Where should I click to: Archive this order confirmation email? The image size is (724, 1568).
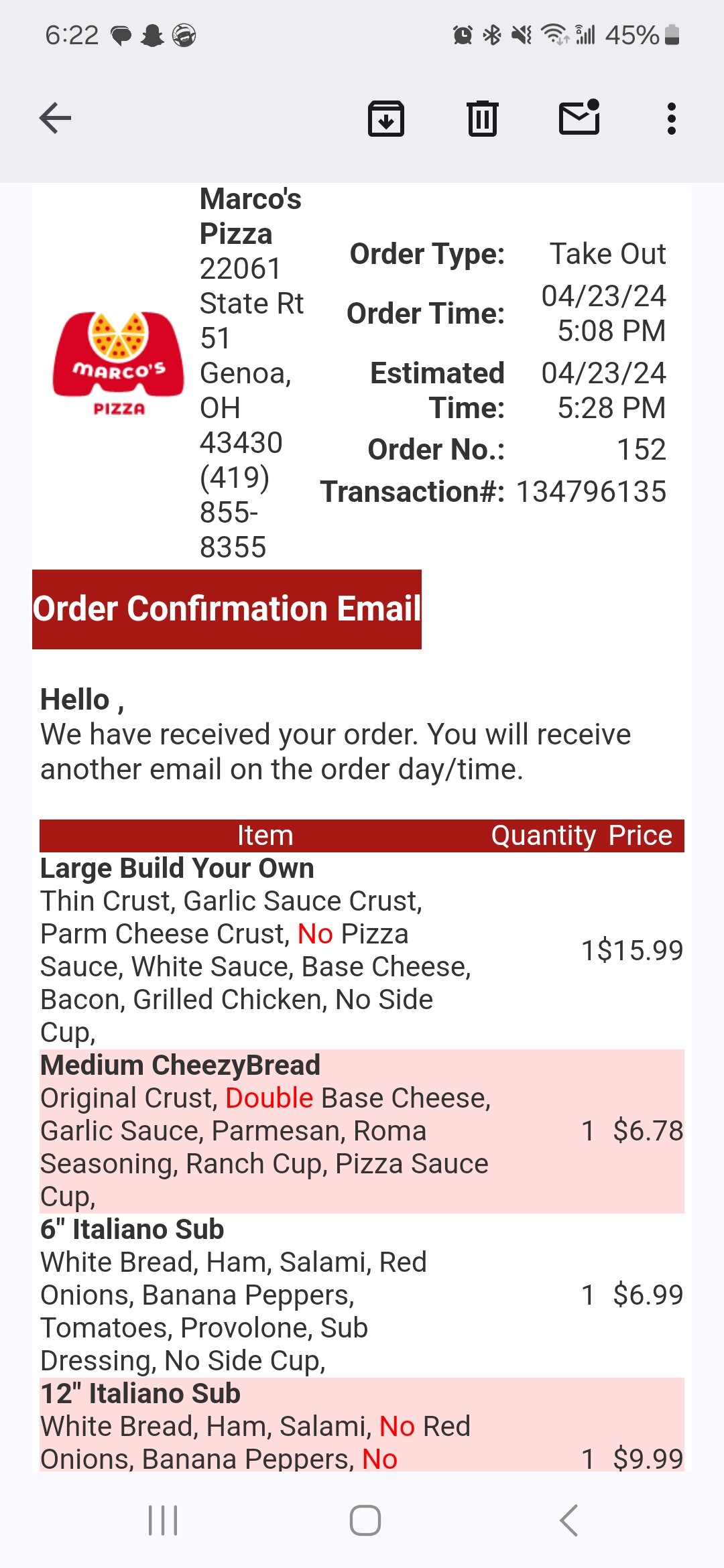tap(385, 119)
